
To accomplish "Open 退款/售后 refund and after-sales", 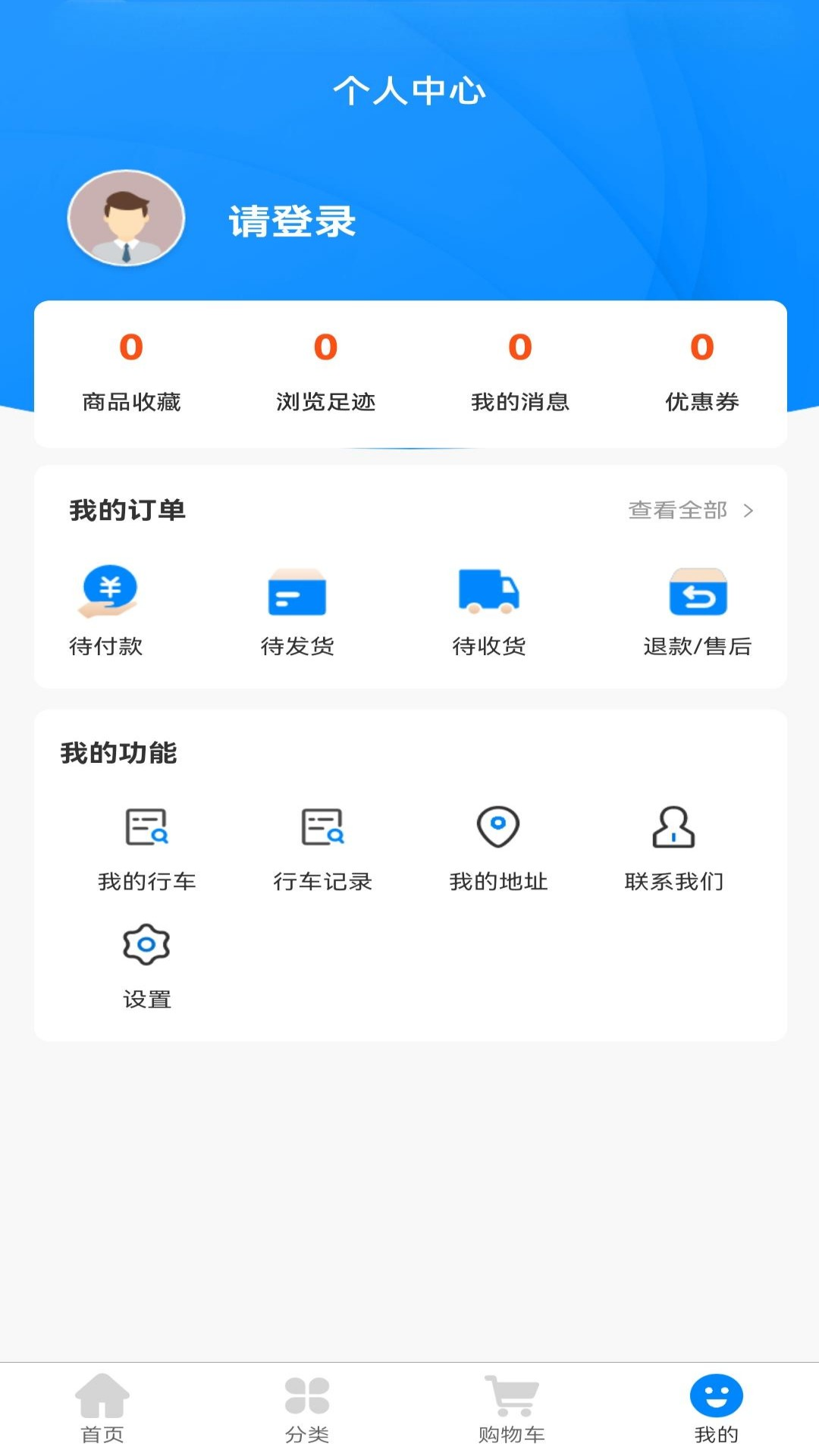I will point(698,611).
